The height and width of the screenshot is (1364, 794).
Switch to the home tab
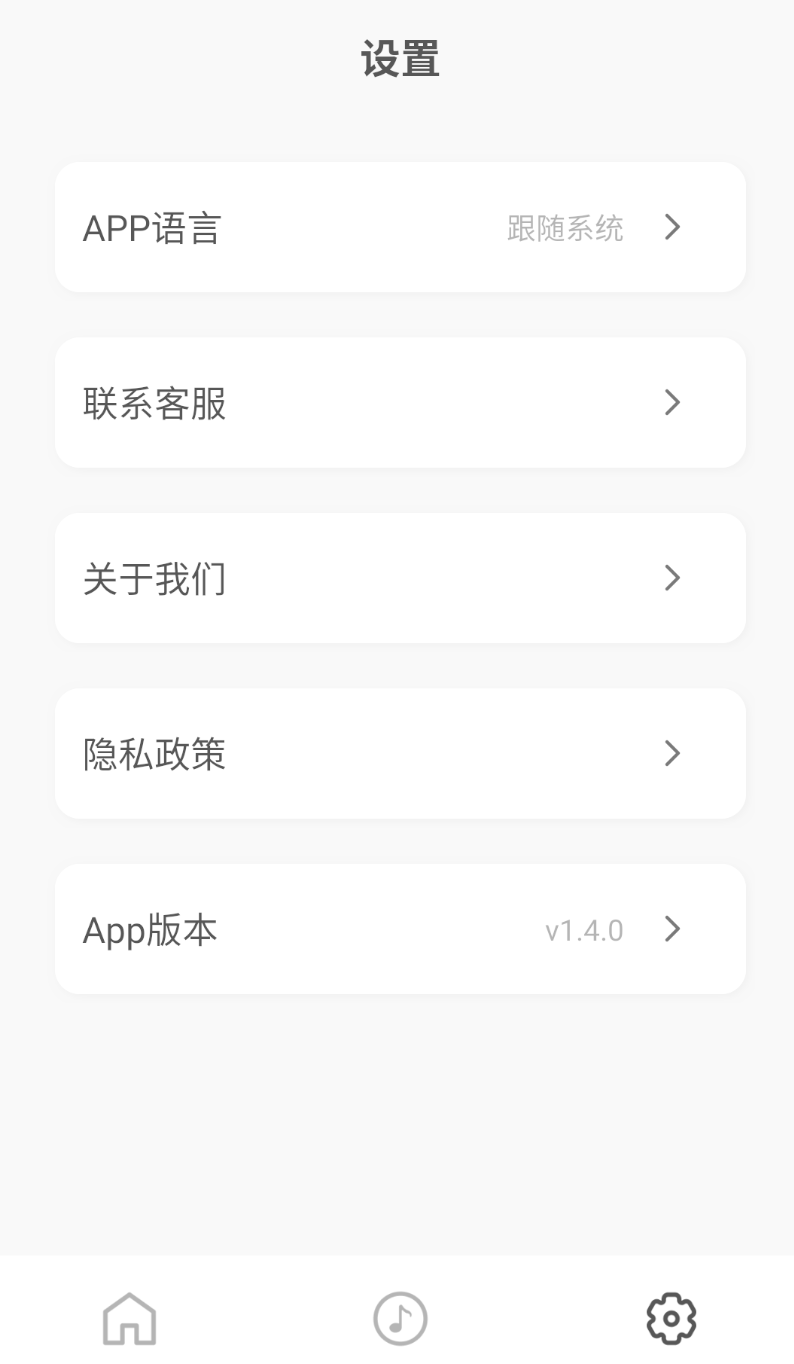coord(130,1318)
